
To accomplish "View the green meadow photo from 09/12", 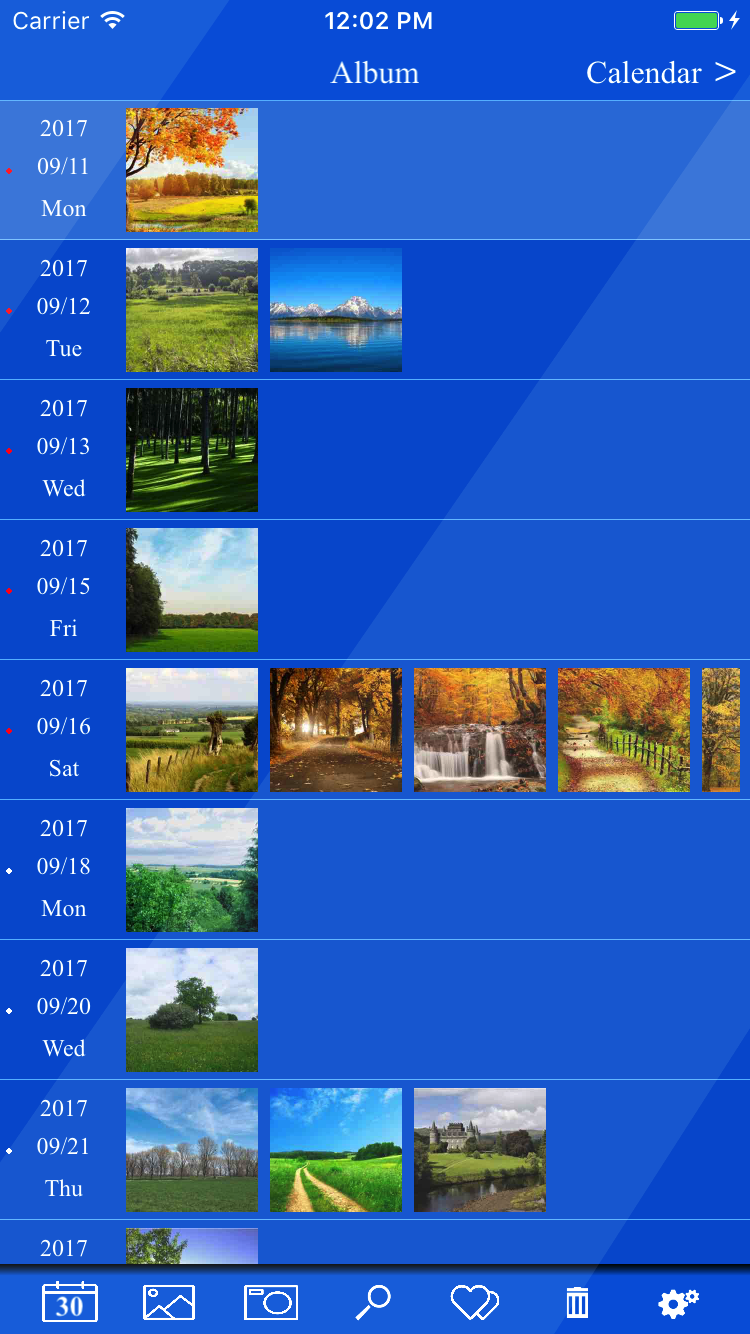I will [192, 310].
